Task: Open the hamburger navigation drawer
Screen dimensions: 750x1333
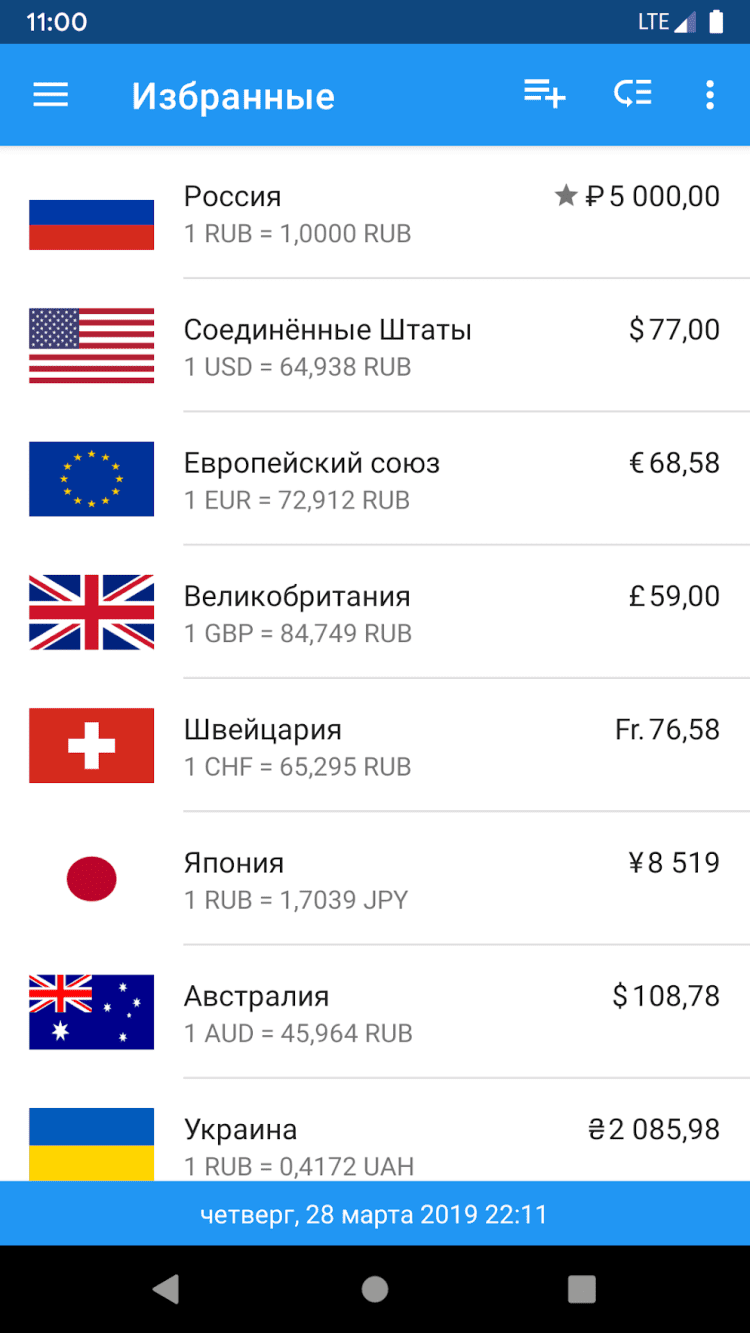Action: [51, 95]
